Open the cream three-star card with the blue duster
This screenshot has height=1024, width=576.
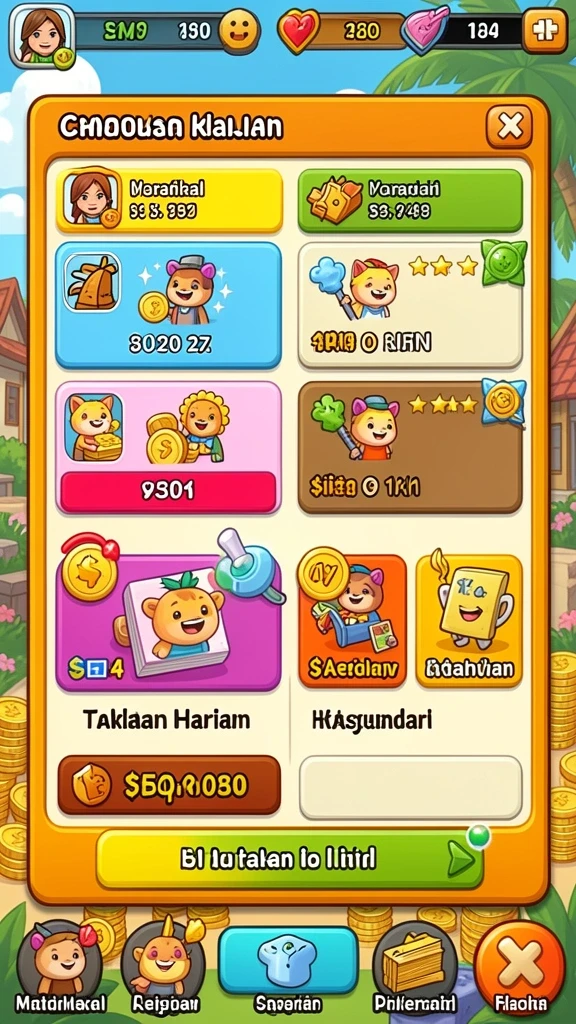click(410, 305)
